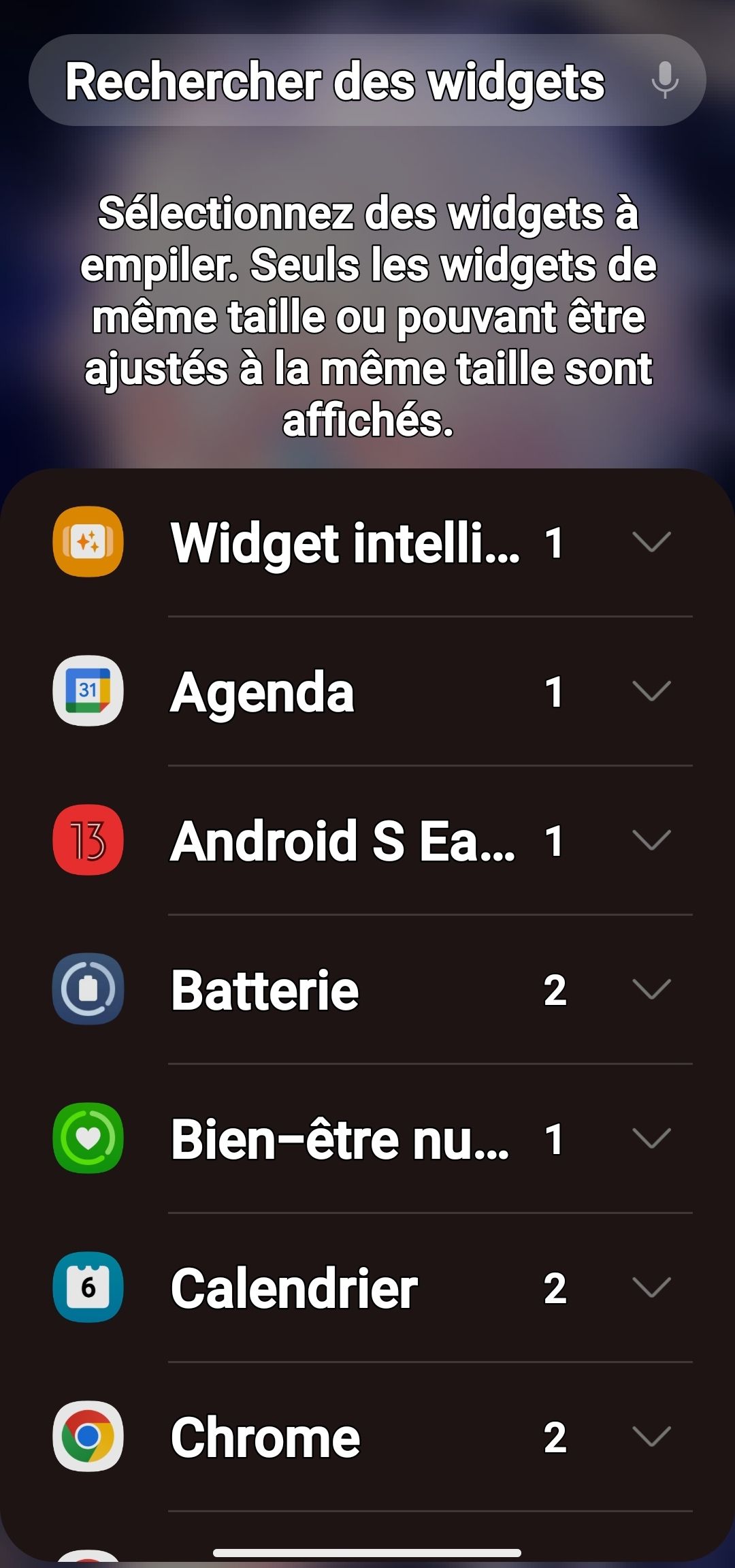Select the Chrome row label
735x1568 pixels.
[x=265, y=1437]
